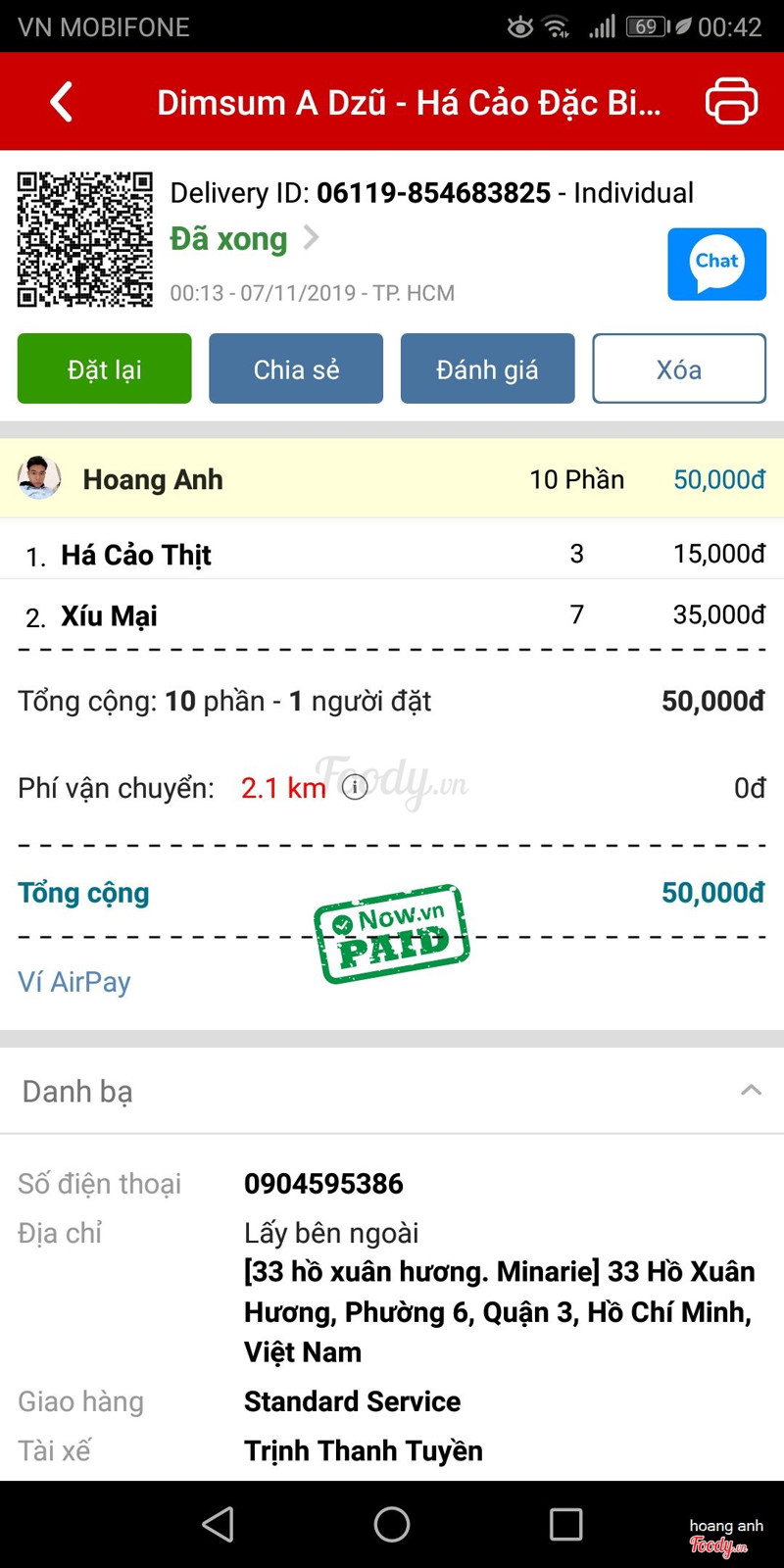Delete this order with Xóa
This screenshot has height=1568, width=784.
point(678,368)
